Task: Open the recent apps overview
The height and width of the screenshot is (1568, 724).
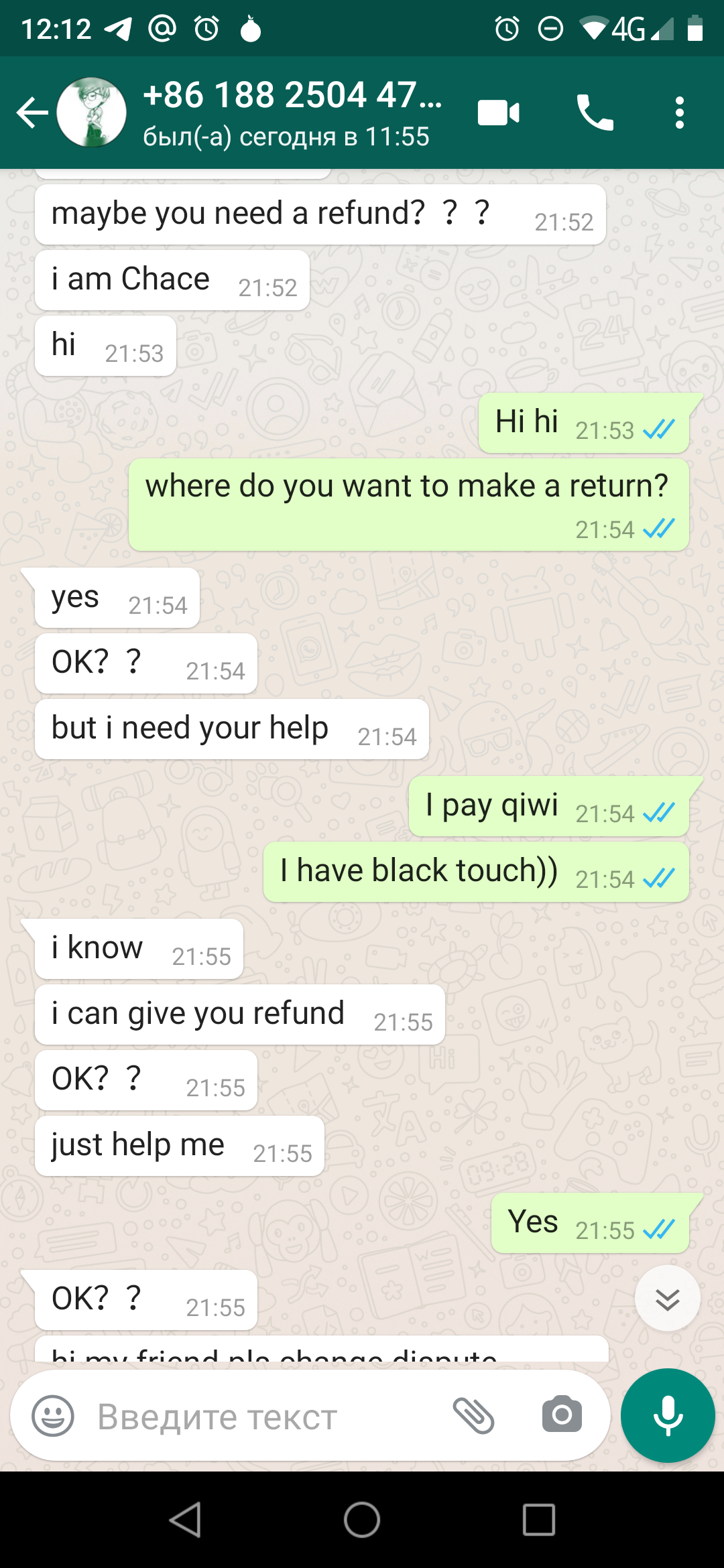Action: (x=539, y=1520)
